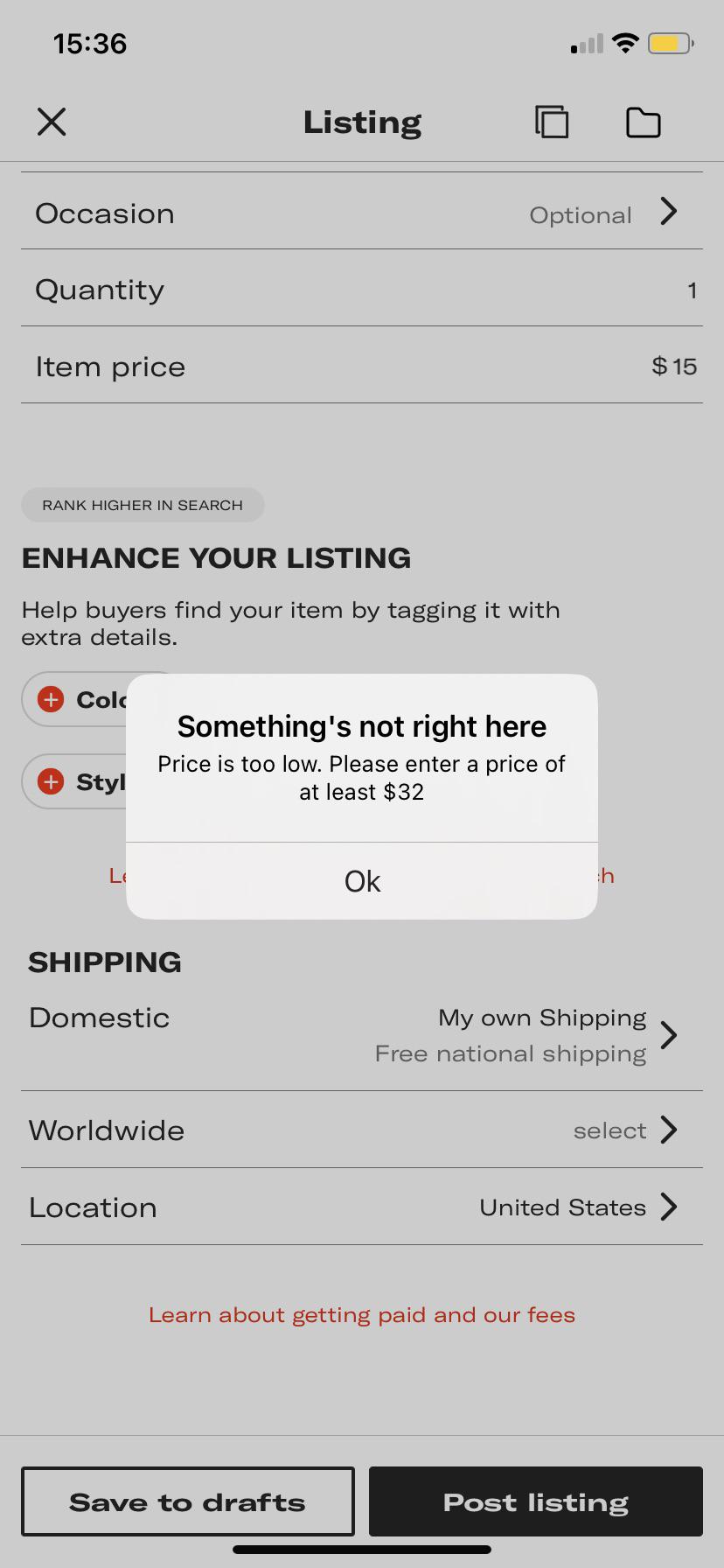724x1568 pixels.
Task: Open the getting paid and fees link
Action: [x=362, y=1315]
